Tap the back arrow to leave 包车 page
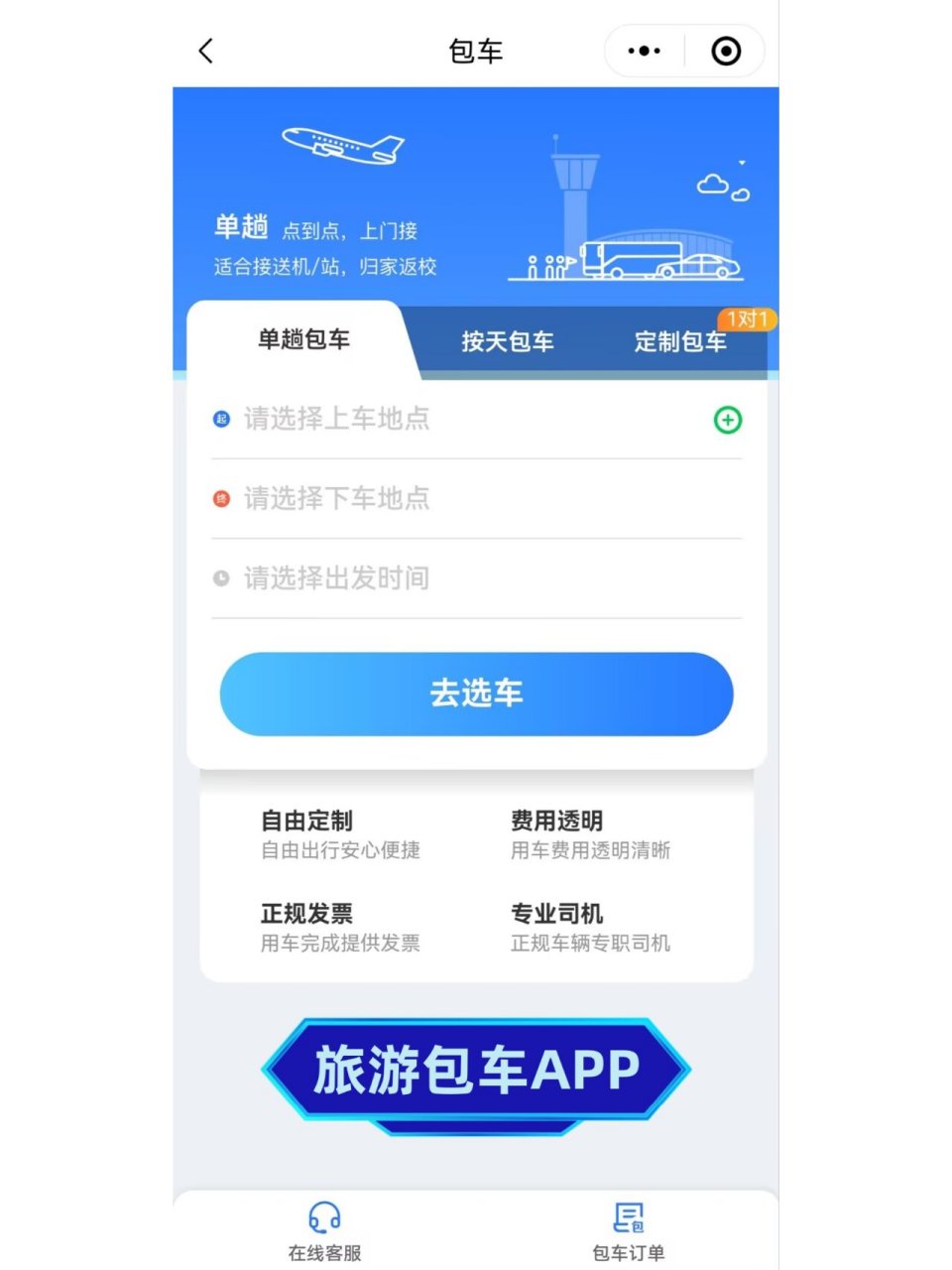The image size is (952, 1270). point(205,50)
